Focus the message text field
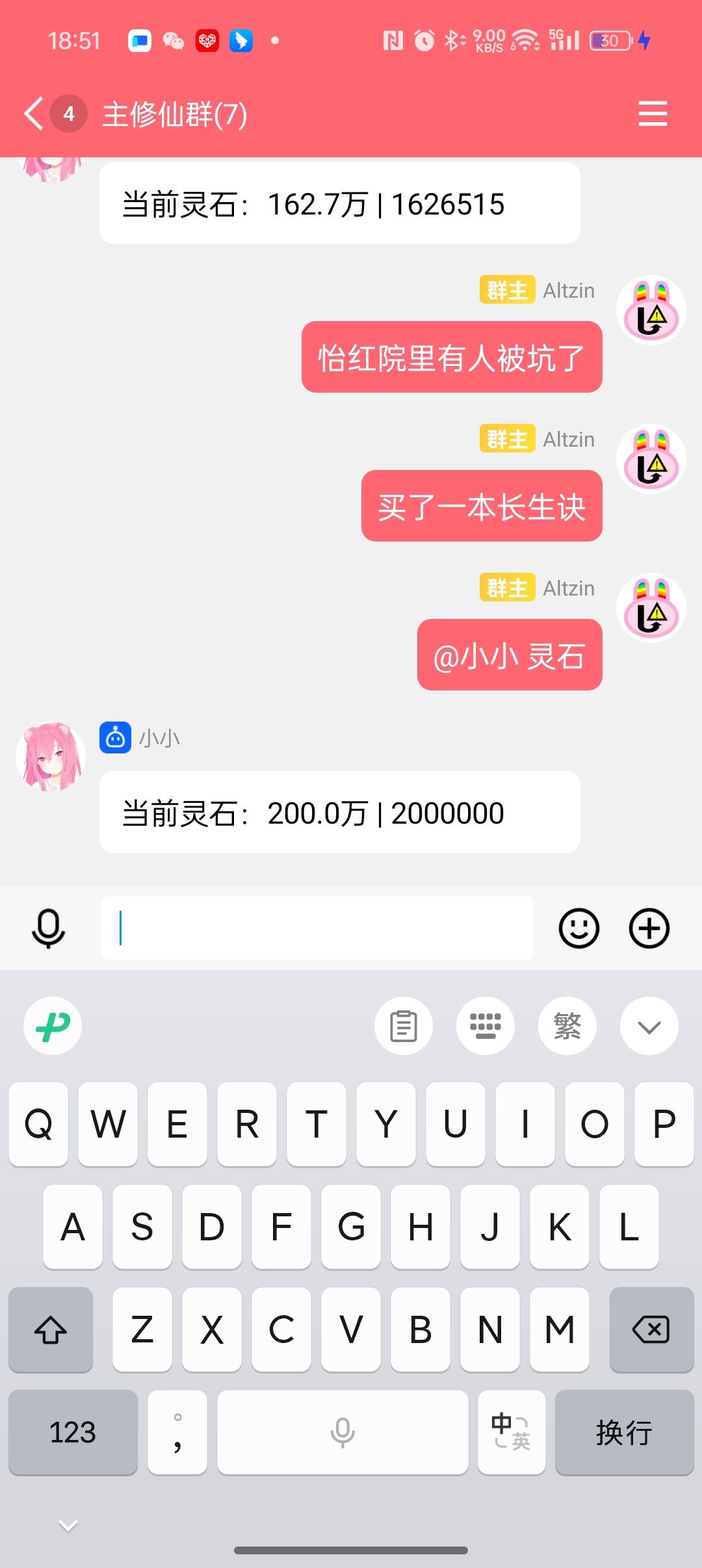The width and height of the screenshot is (702, 1568). pos(317,928)
